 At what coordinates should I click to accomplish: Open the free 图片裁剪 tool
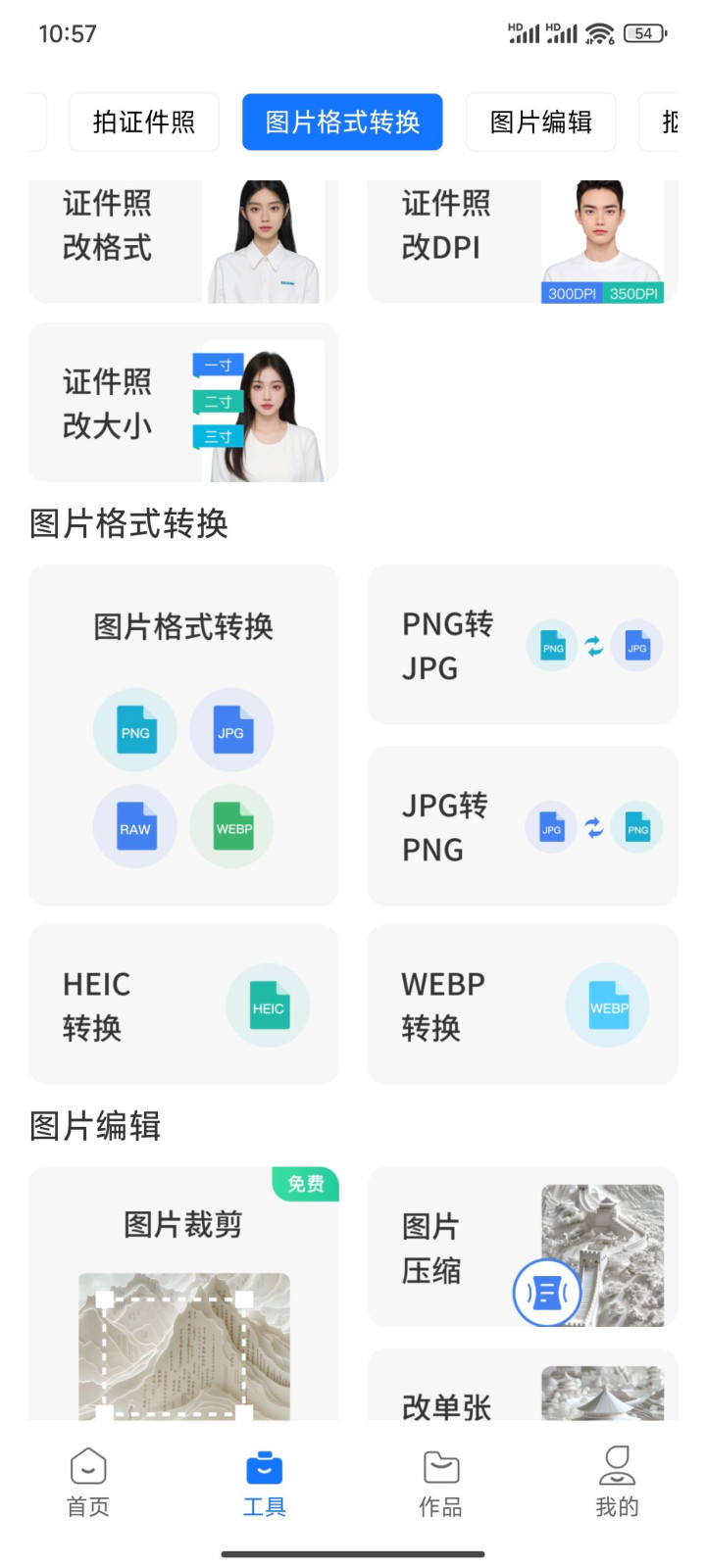[x=183, y=1294]
